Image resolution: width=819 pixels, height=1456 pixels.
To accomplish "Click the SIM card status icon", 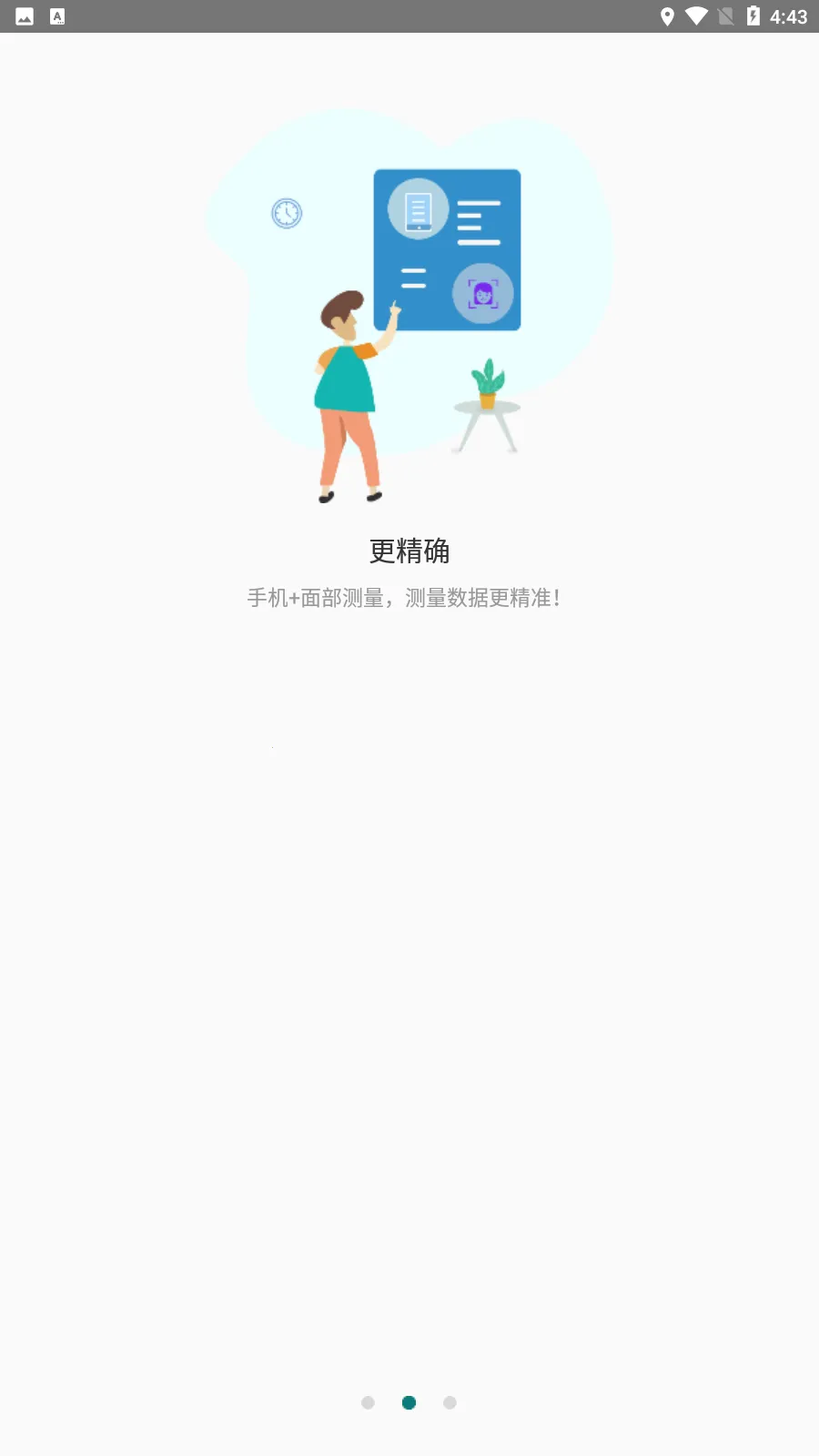I will [725, 15].
